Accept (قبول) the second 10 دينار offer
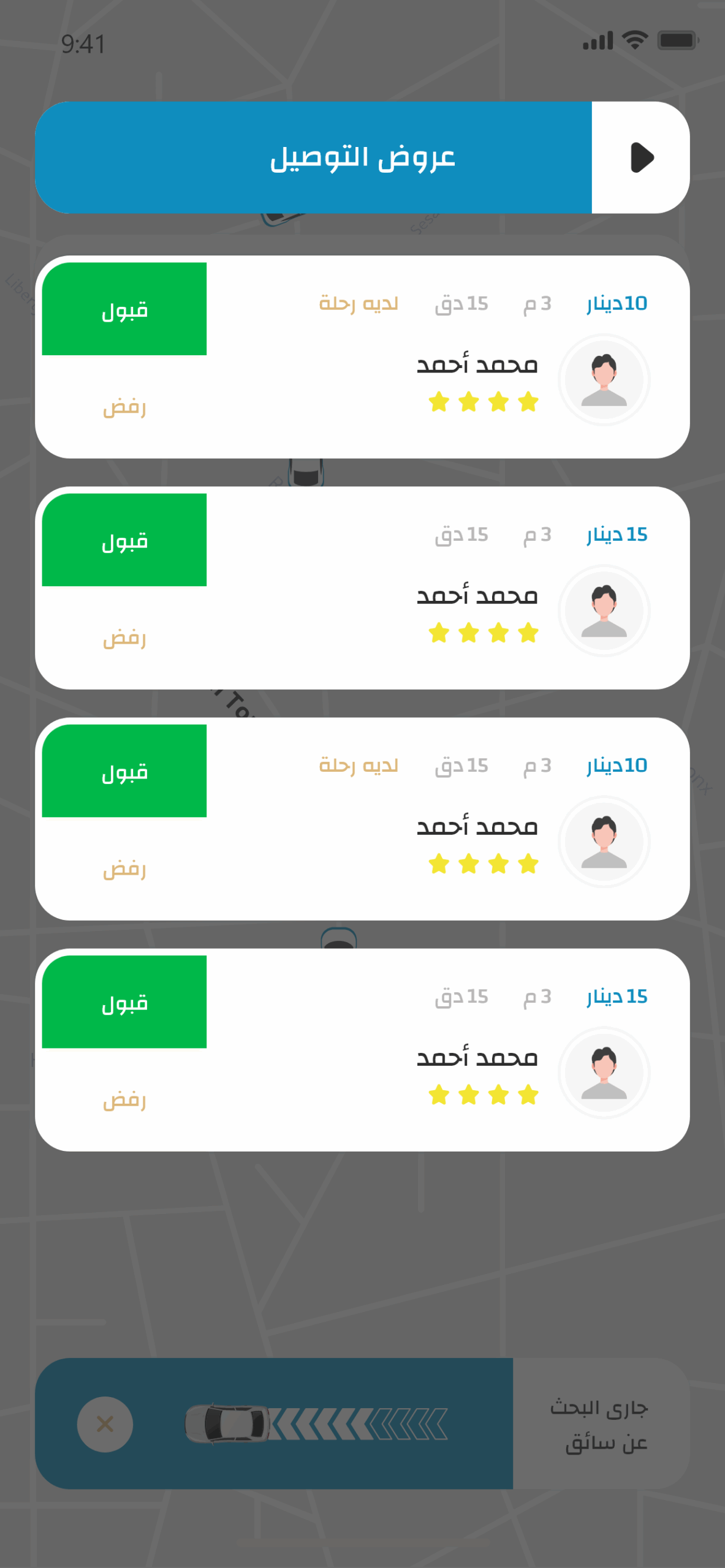Viewport: 725px width, 1568px height. pos(124,771)
